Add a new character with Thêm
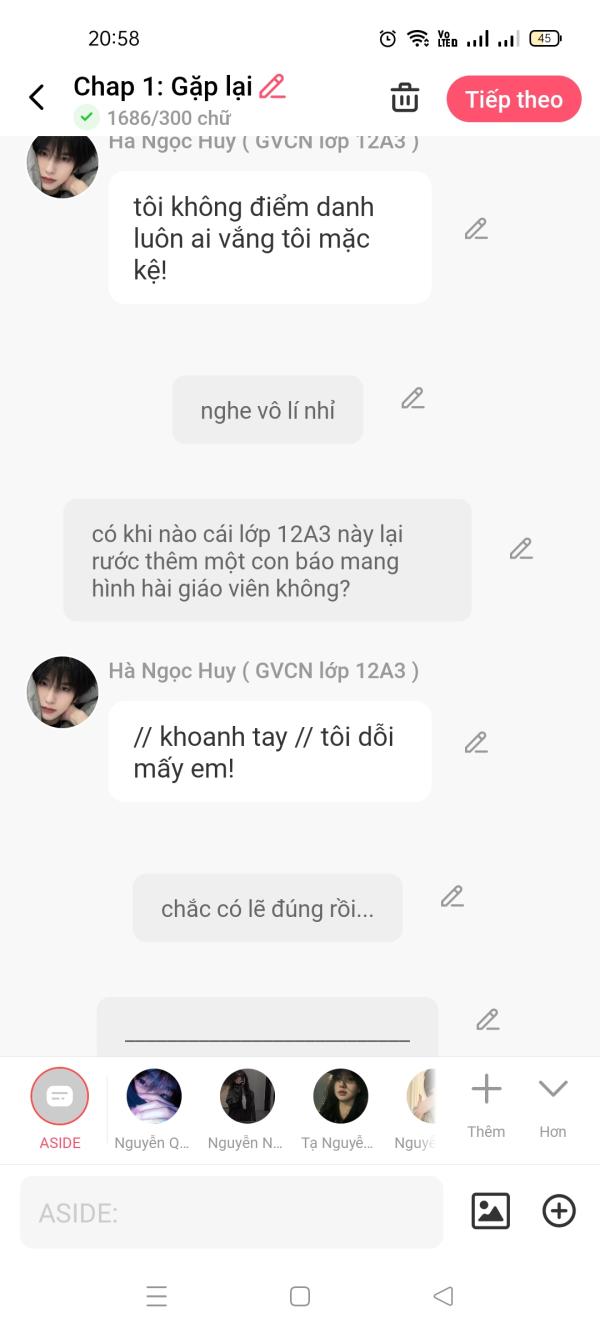The width and height of the screenshot is (600, 1333). 486,1106
